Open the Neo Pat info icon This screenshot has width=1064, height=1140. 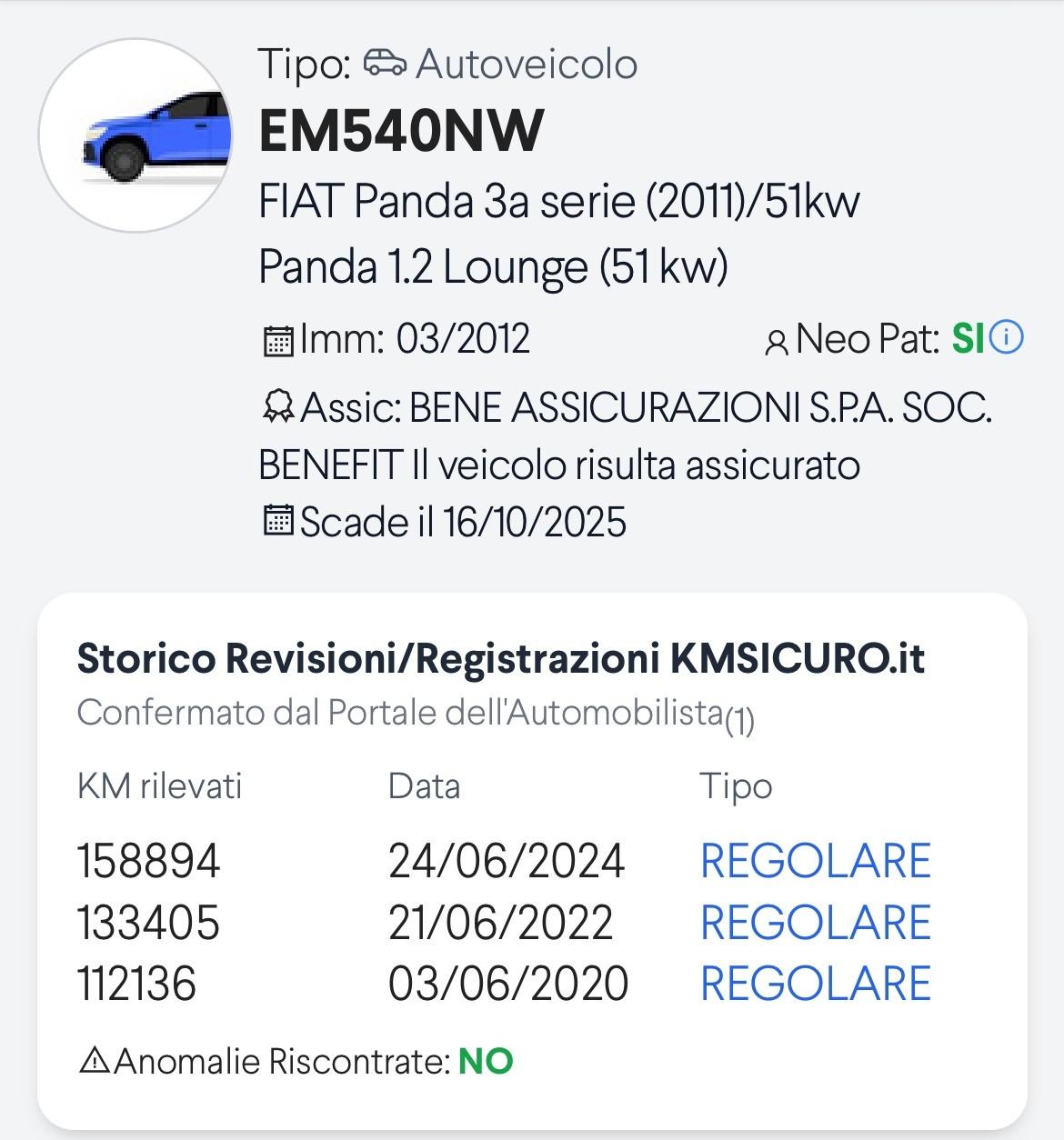1007,338
